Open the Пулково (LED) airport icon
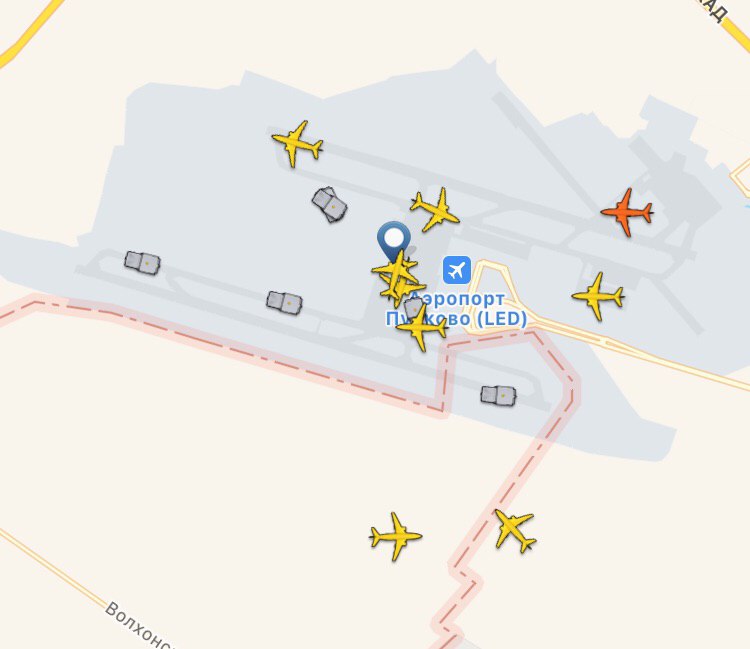The height and width of the screenshot is (649, 750). point(457,270)
